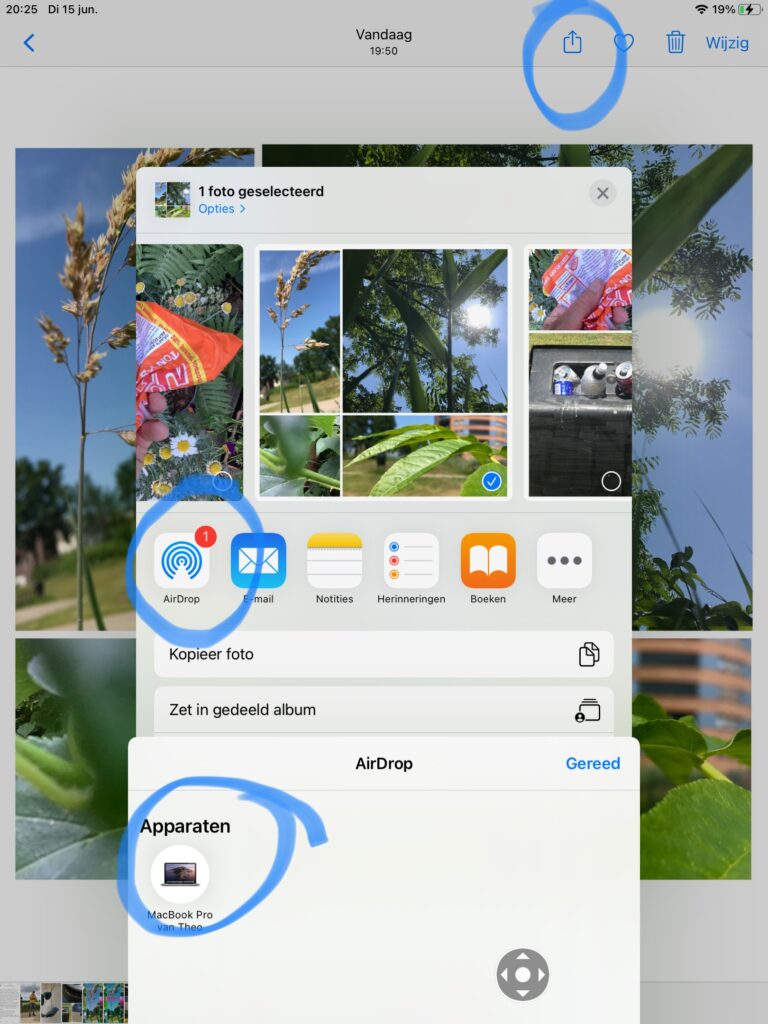This screenshot has width=768, height=1024.
Task: Send to MacBook Pro van Theo
Action: 180,875
